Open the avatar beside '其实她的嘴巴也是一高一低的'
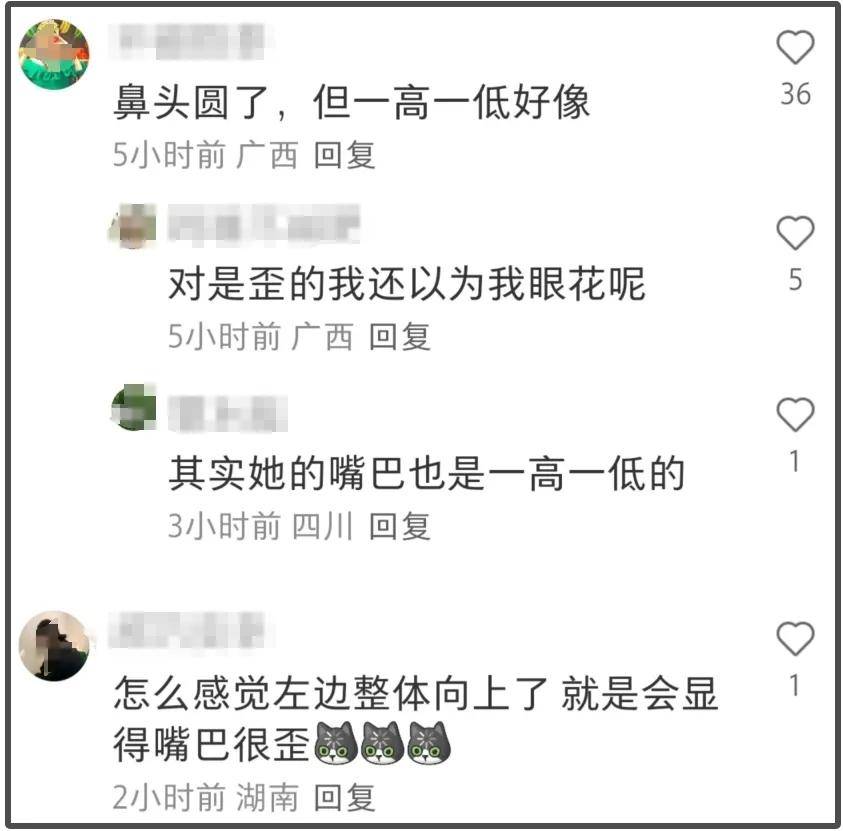The image size is (843, 831). (x=134, y=408)
